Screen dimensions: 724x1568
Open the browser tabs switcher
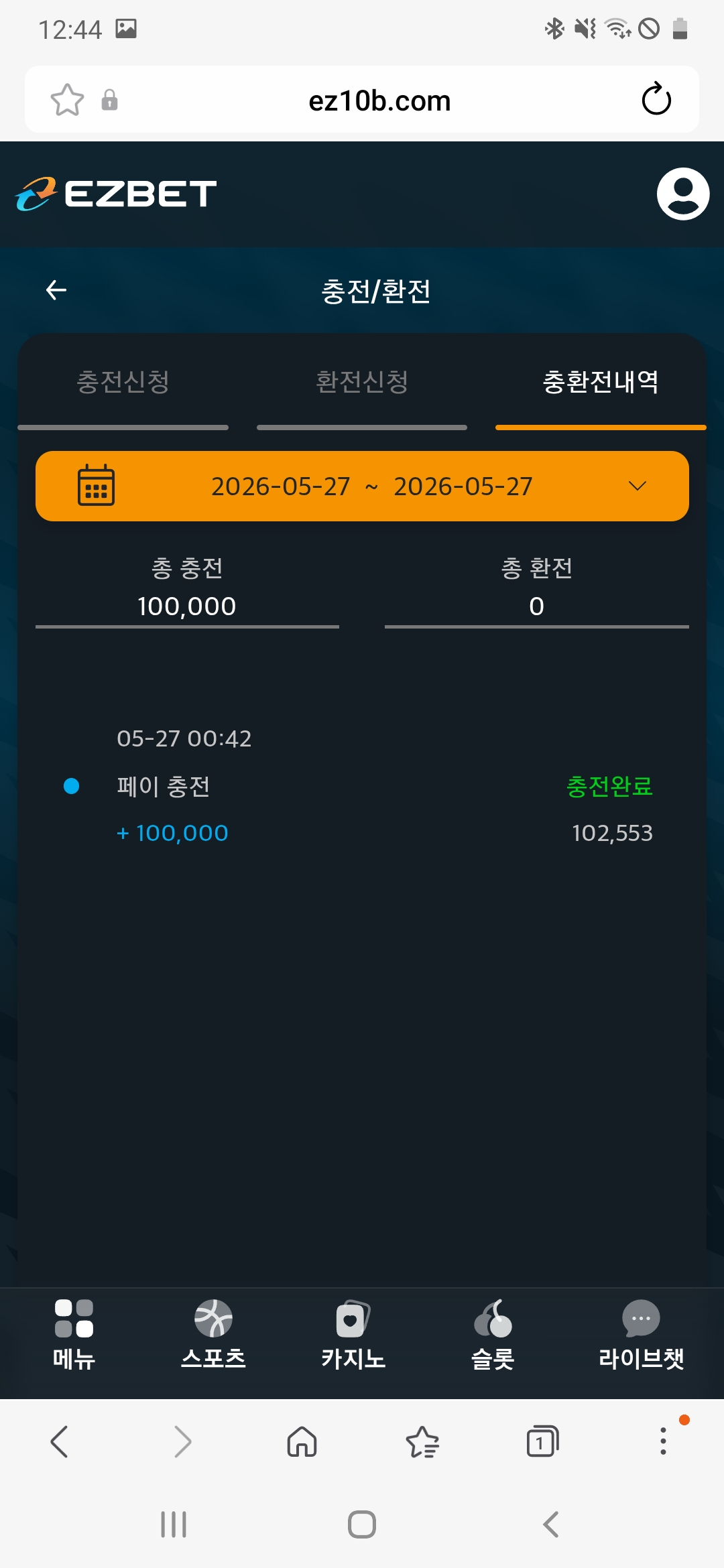542,1441
